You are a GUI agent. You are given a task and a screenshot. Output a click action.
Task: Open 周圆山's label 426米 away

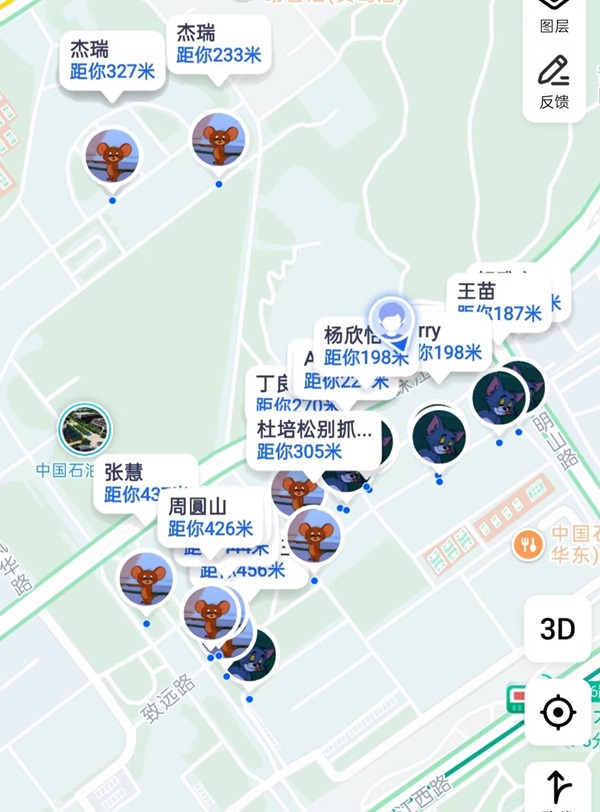(210, 517)
